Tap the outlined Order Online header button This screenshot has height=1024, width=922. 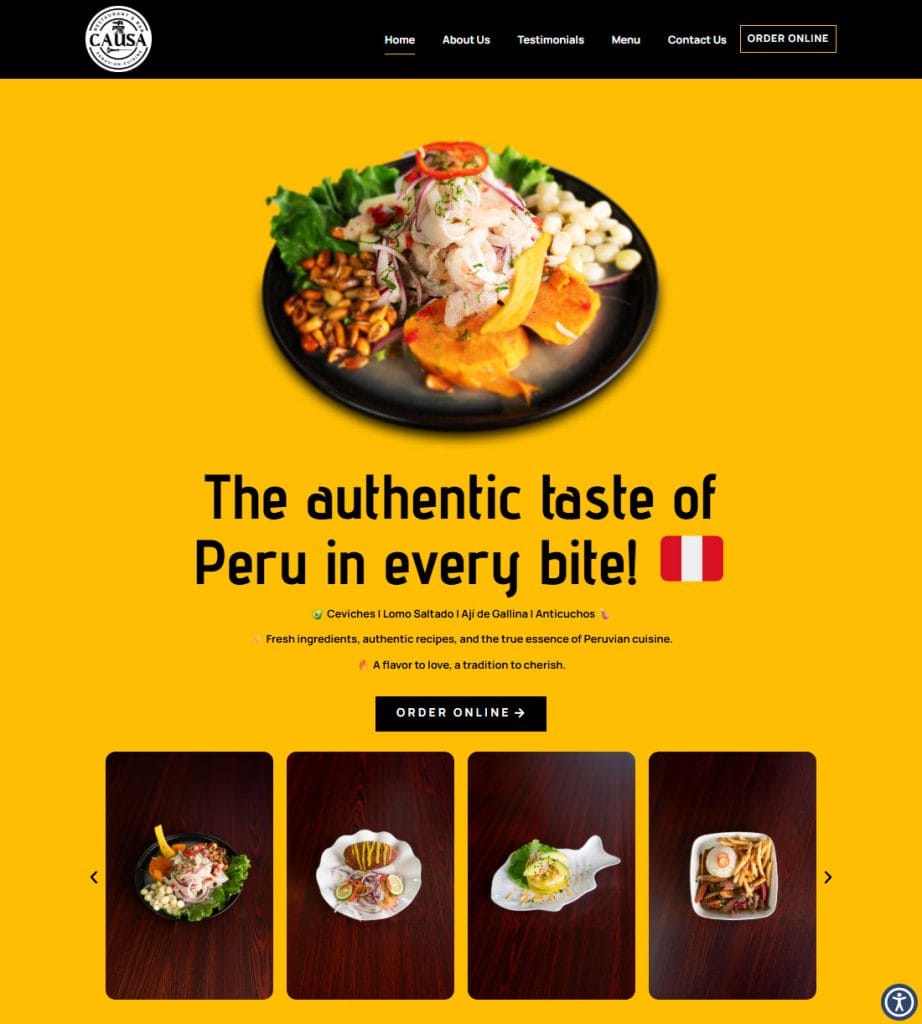[788, 39]
